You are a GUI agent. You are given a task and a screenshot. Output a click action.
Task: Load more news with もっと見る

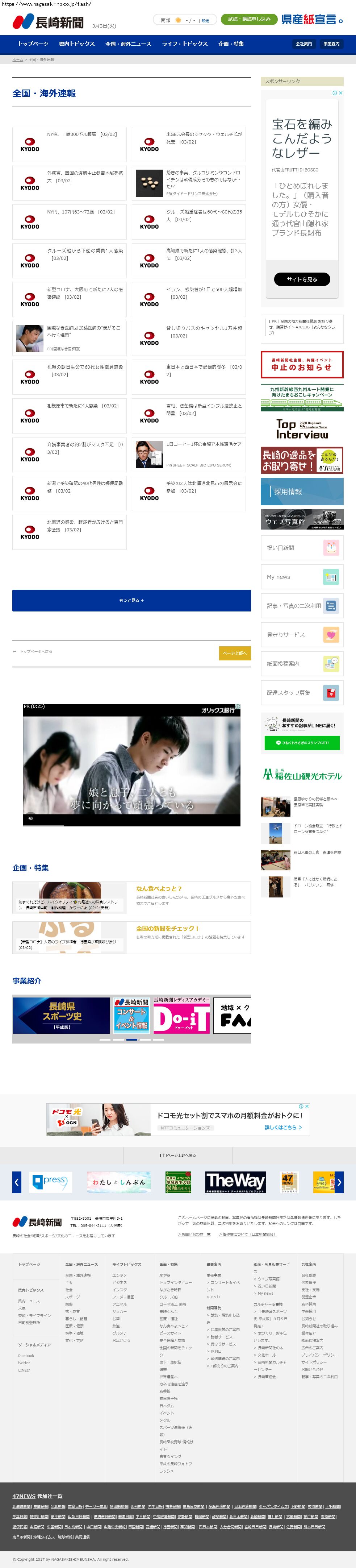click(131, 600)
